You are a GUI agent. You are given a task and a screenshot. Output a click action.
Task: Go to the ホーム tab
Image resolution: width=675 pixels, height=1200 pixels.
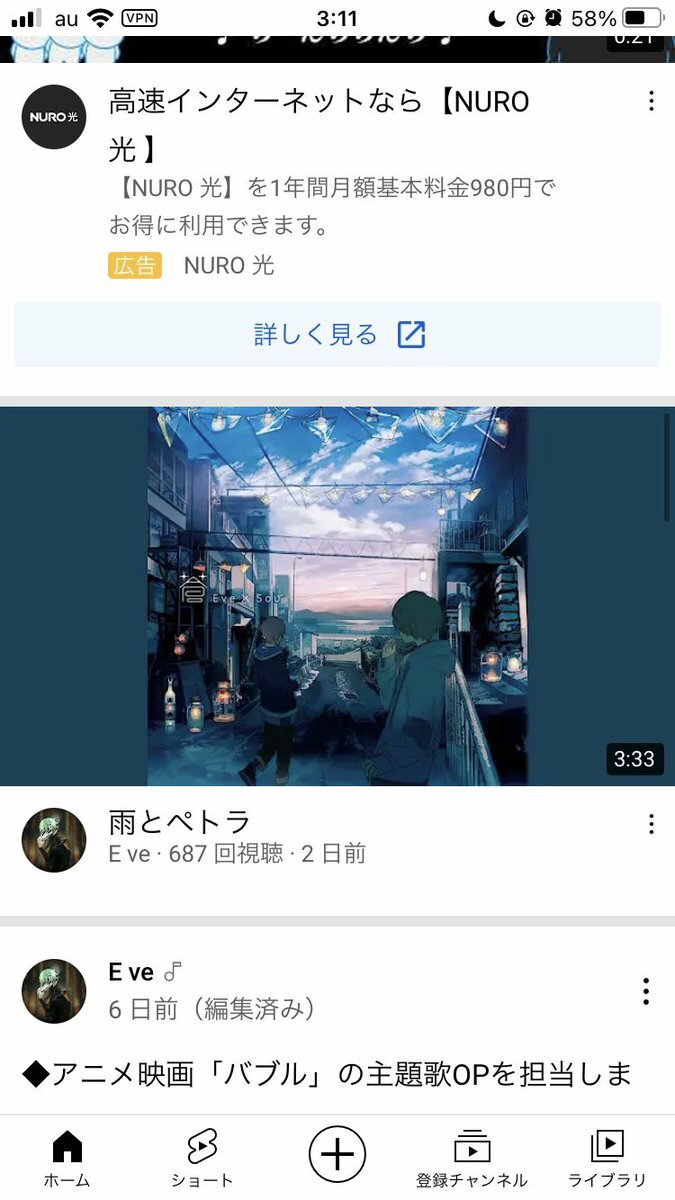coord(67,1159)
